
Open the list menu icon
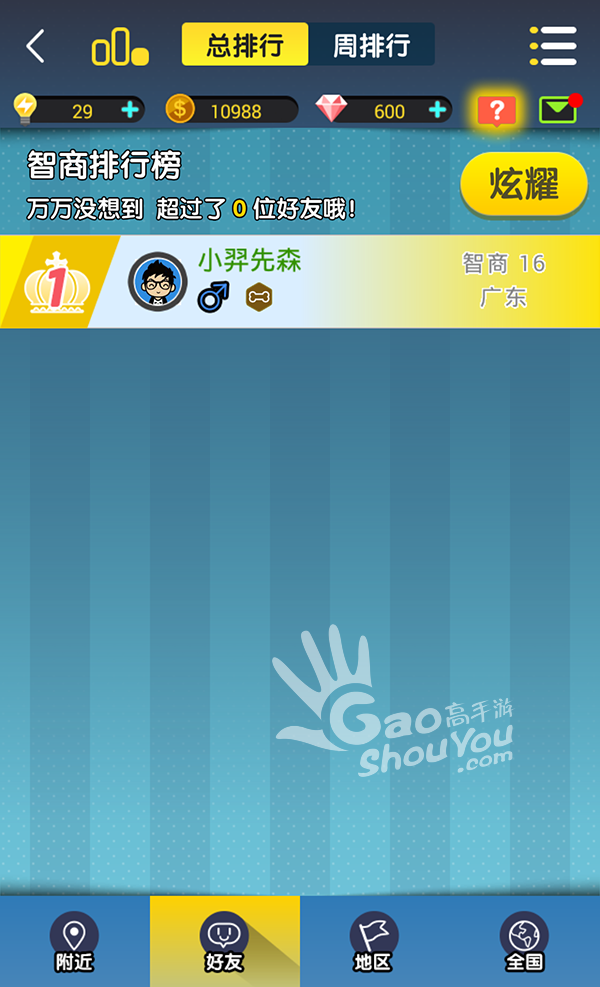(553, 46)
